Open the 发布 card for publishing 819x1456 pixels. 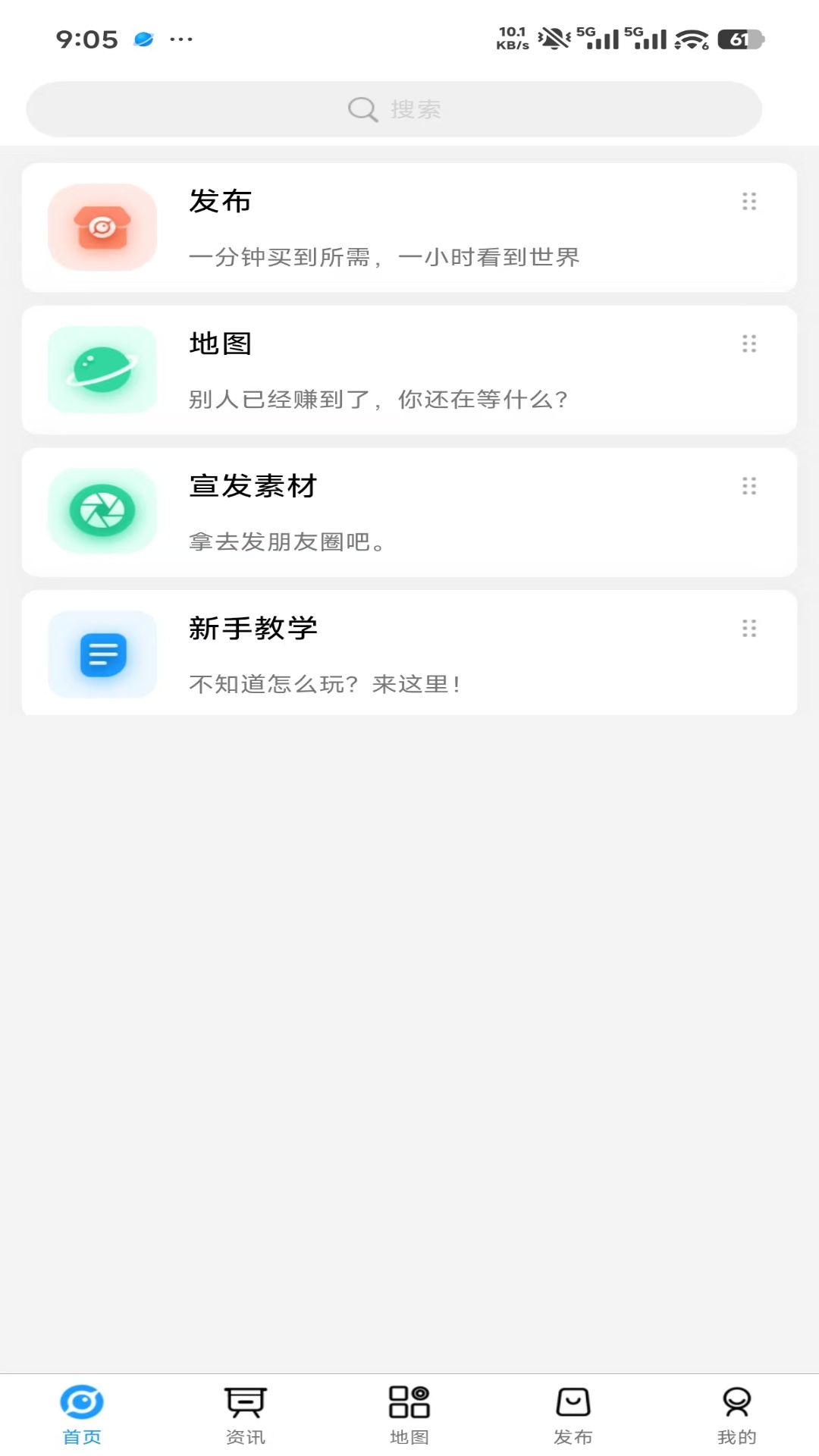click(x=409, y=227)
